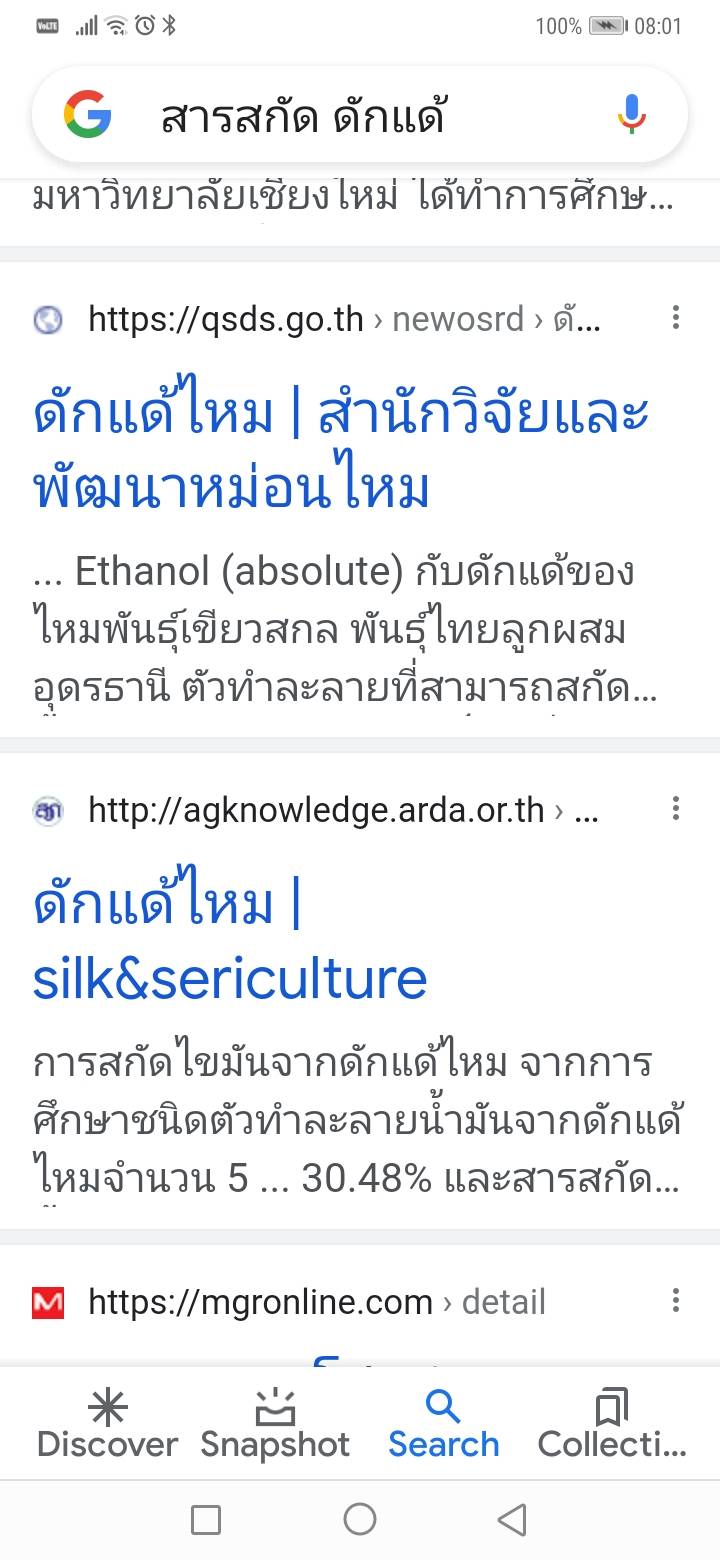Open overflow menu for agknowledge.arda.or.th result
Viewport: 720px width, 1560px height.
[x=676, y=808]
